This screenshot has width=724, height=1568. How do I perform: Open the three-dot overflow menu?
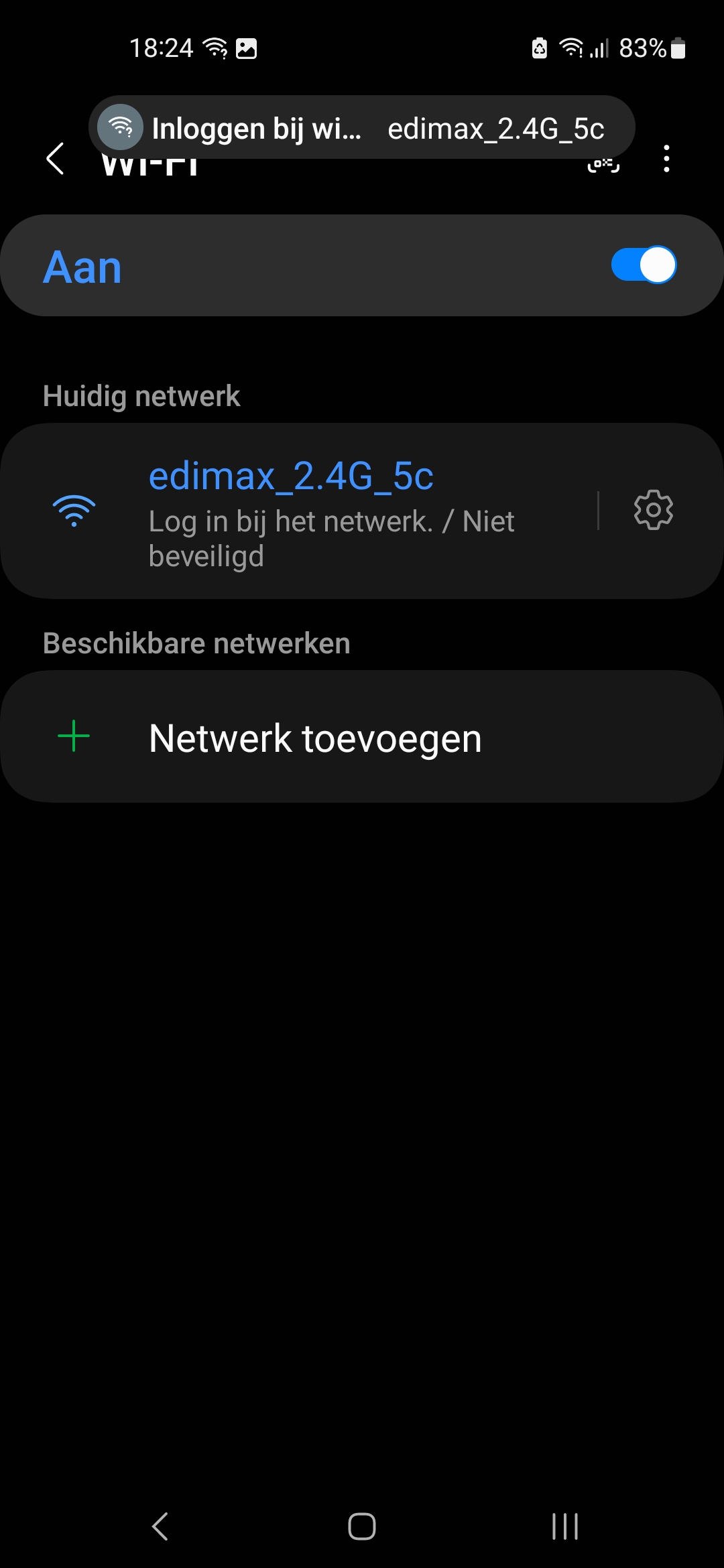click(666, 159)
